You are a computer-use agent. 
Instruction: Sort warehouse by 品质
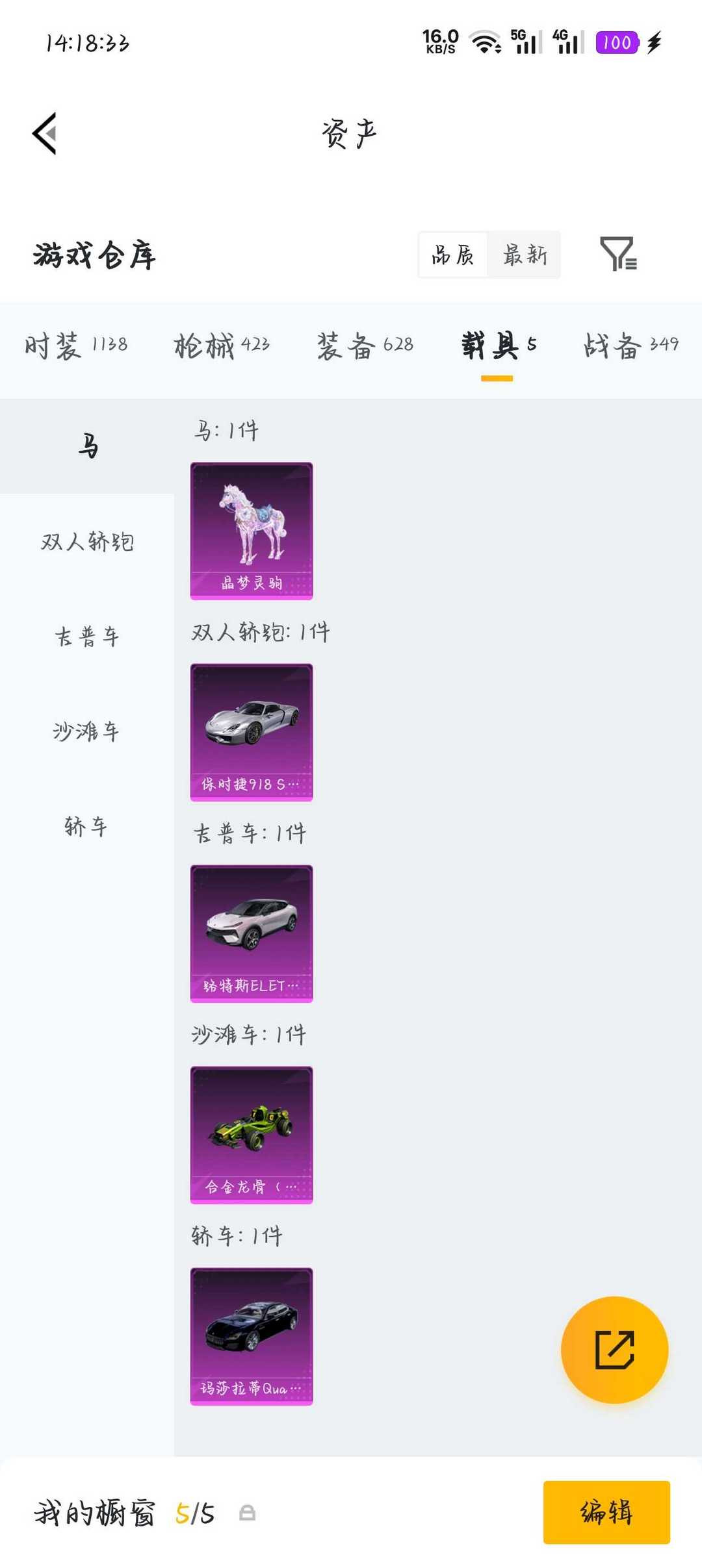click(x=453, y=255)
